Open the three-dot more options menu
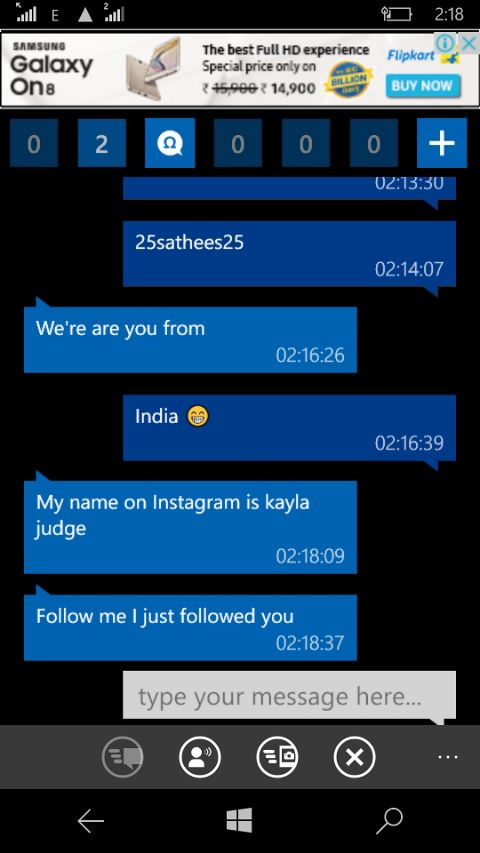 coord(447,757)
